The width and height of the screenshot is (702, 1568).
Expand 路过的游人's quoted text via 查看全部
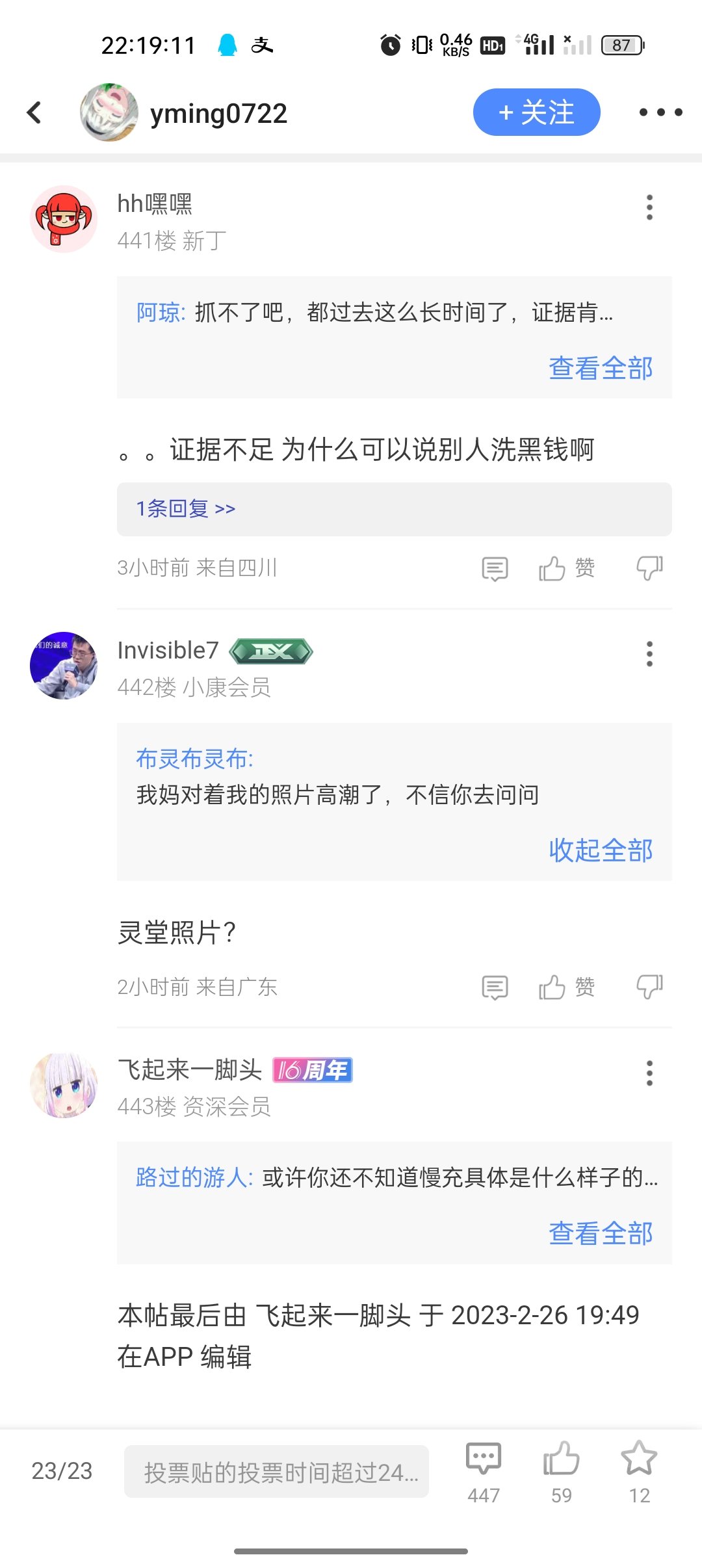click(601, 1233)
